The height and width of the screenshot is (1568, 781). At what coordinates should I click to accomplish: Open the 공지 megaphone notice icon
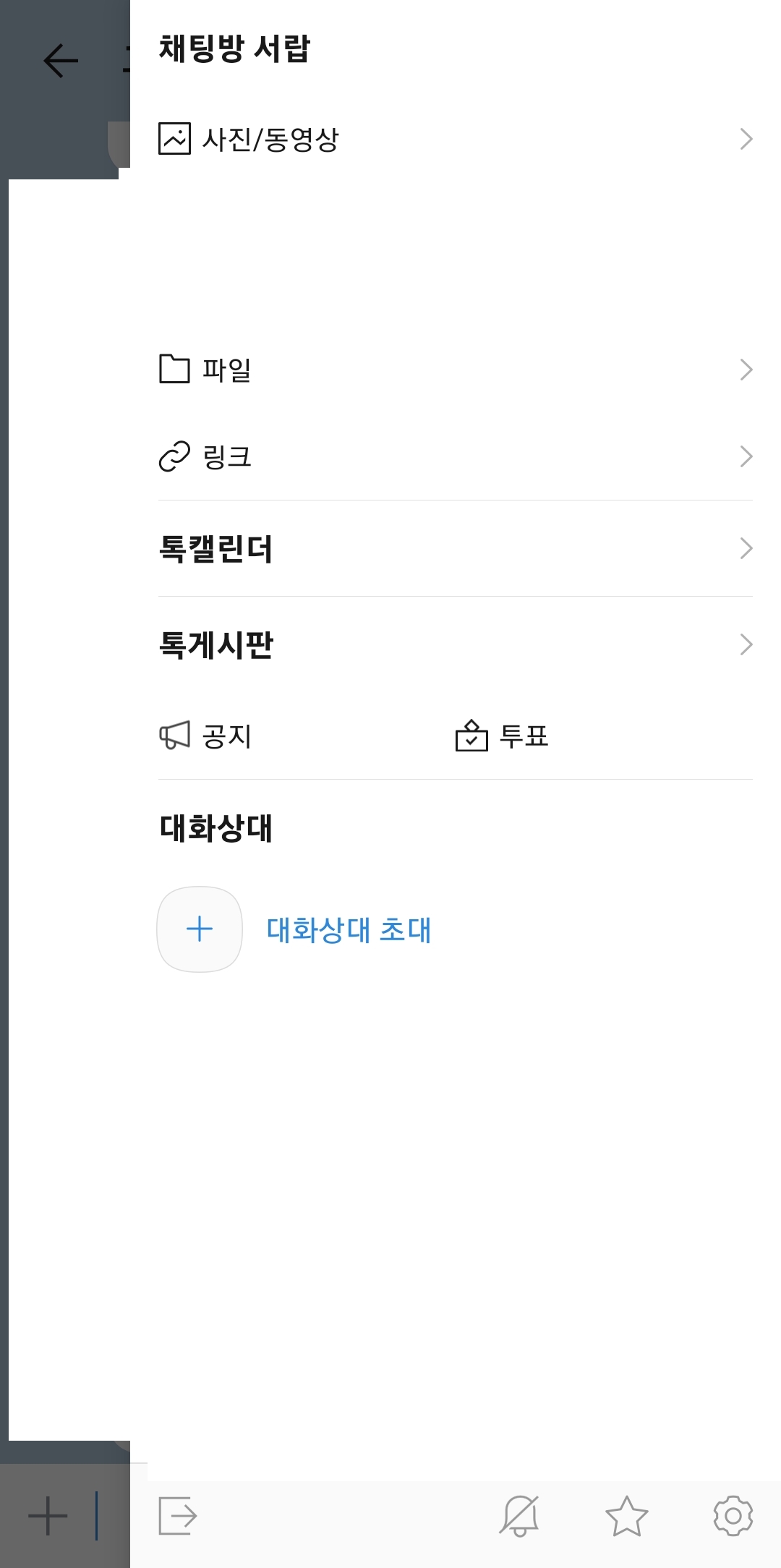[174, 736]
